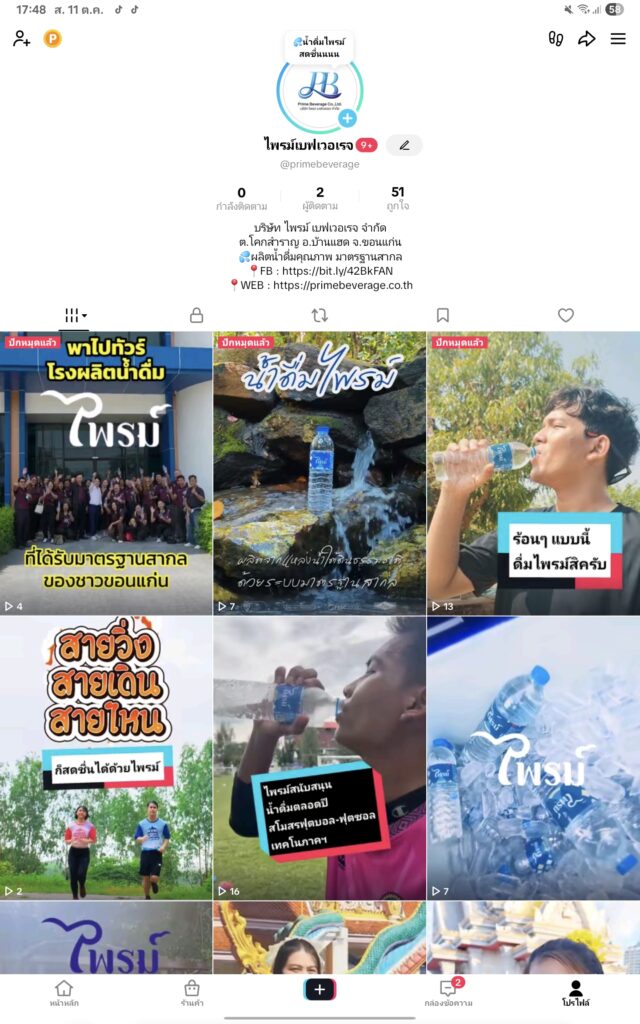Tap the gold coin icon
The width and height of the screenshot is (640, 1024).
click(52, 39)
